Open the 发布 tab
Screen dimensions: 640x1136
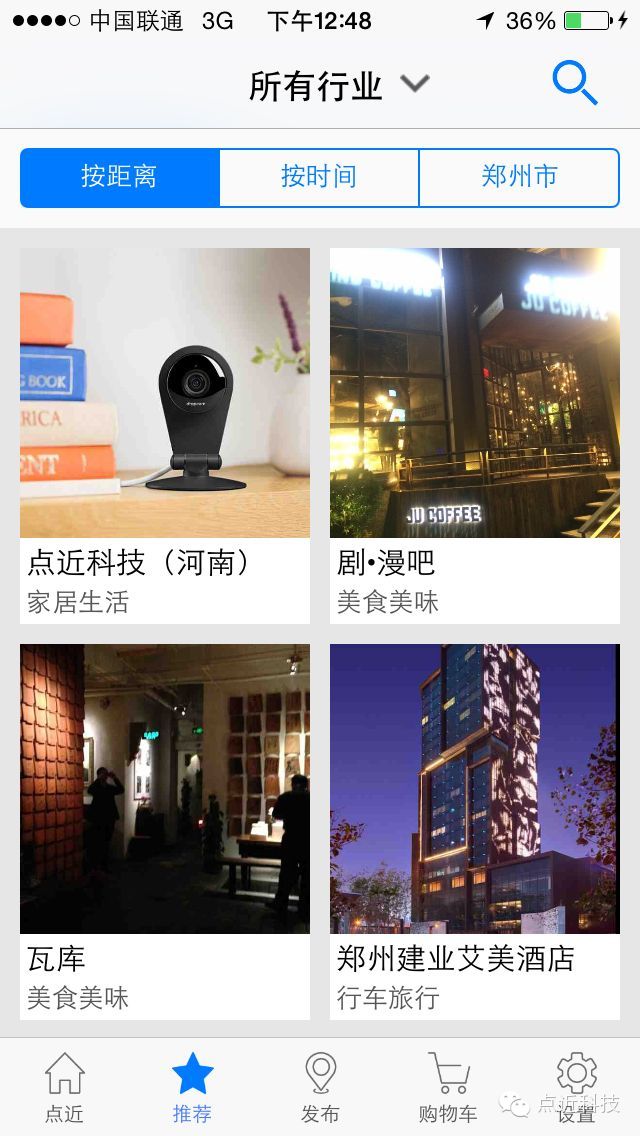(x=320, y=1087)
